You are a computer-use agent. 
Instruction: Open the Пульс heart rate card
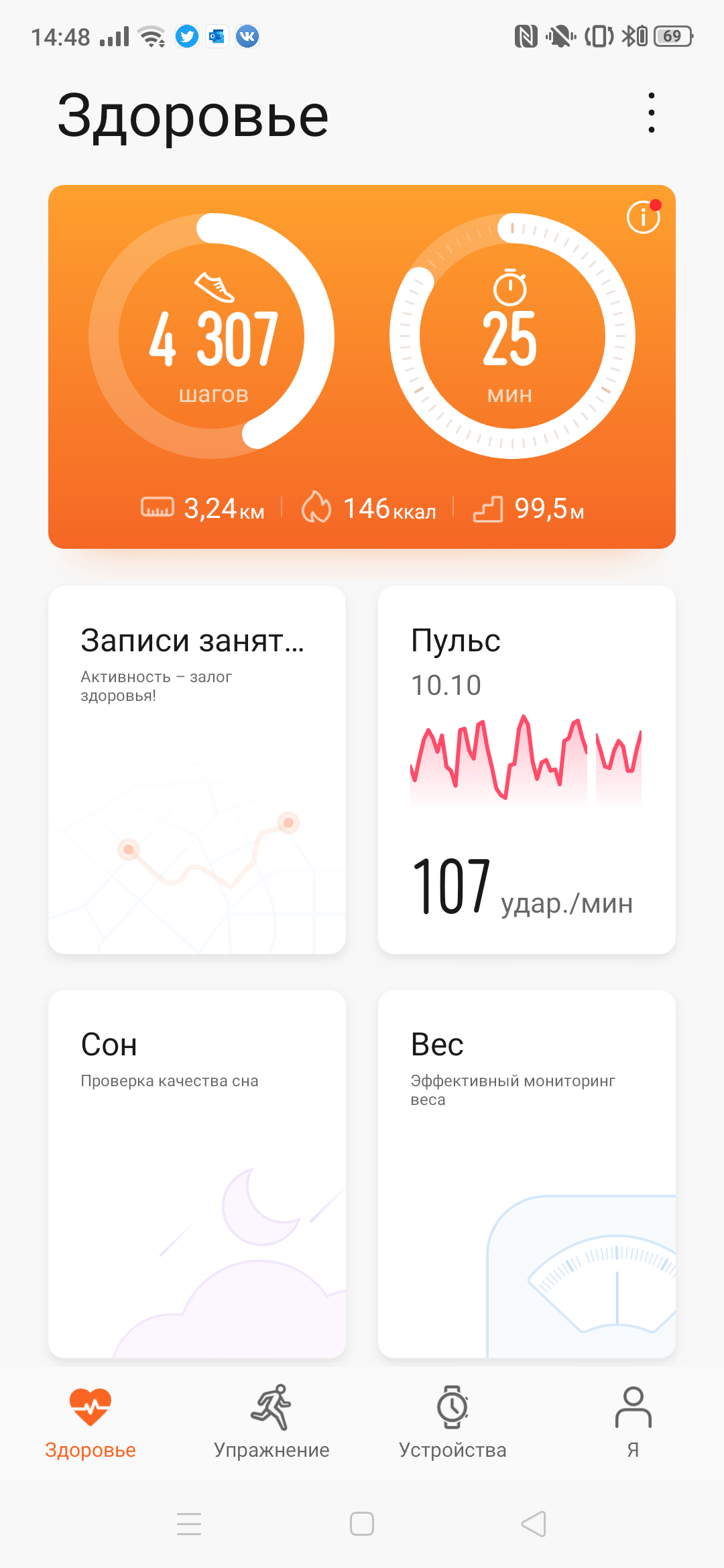coord(526,769)
